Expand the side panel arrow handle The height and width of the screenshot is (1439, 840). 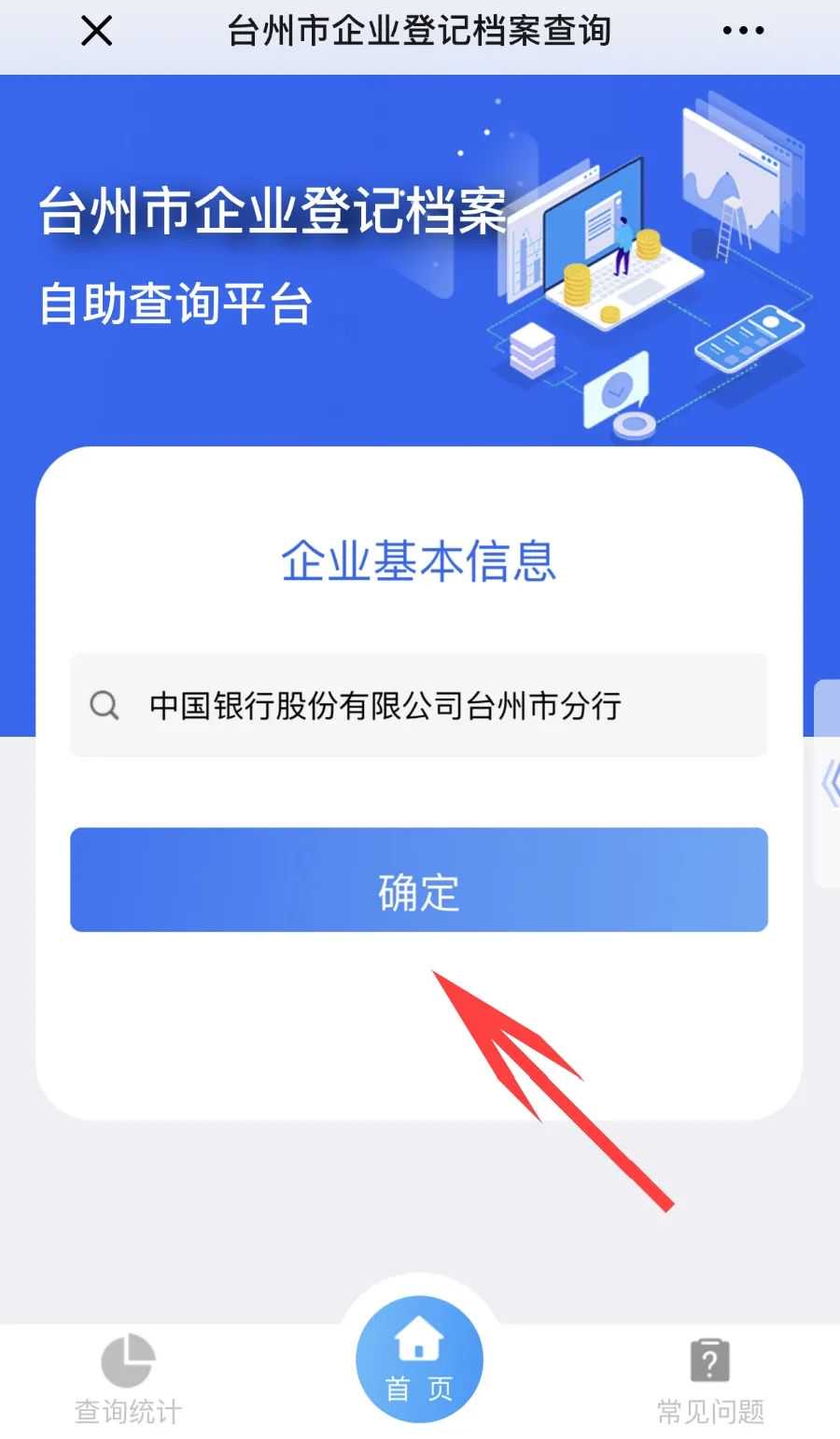(829, 783)
